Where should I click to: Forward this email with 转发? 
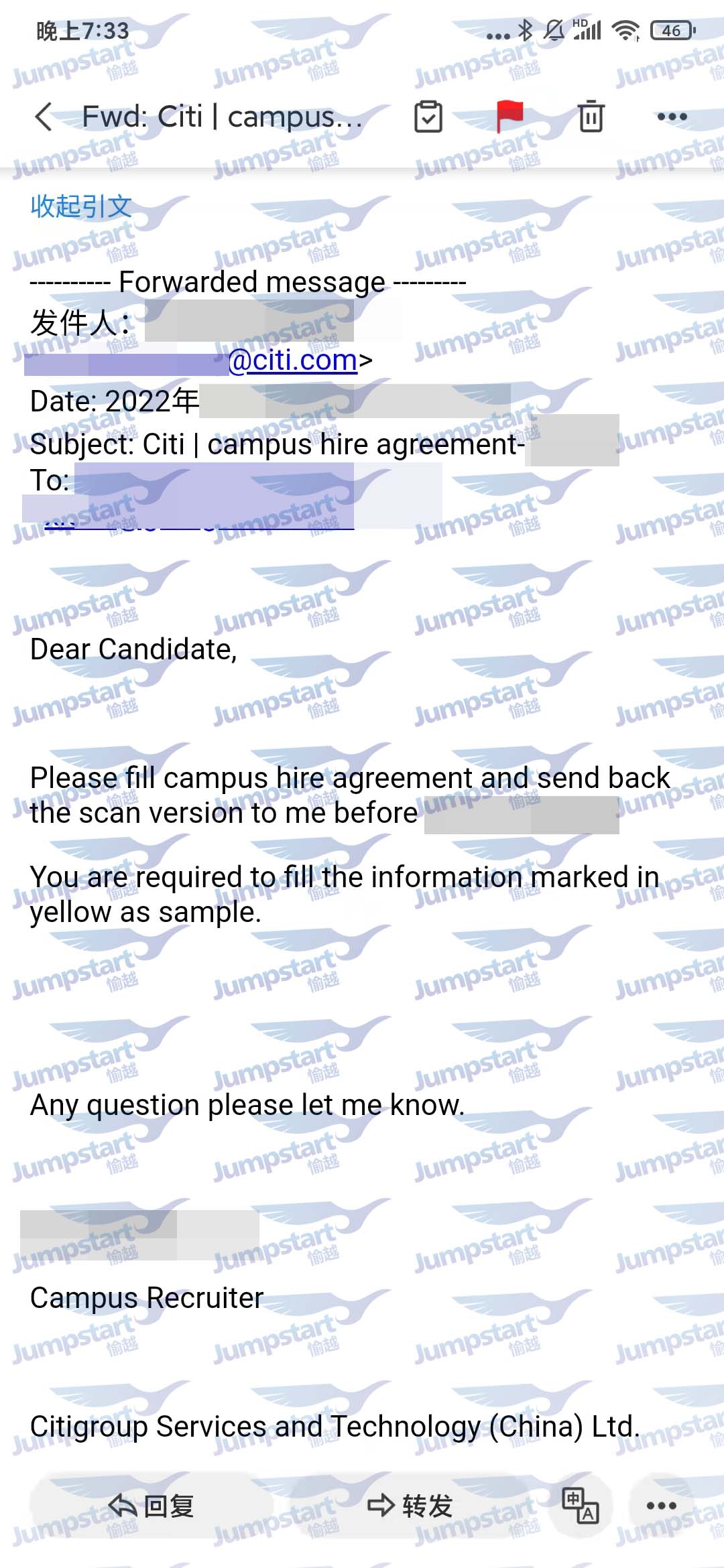pos(410,1506)
